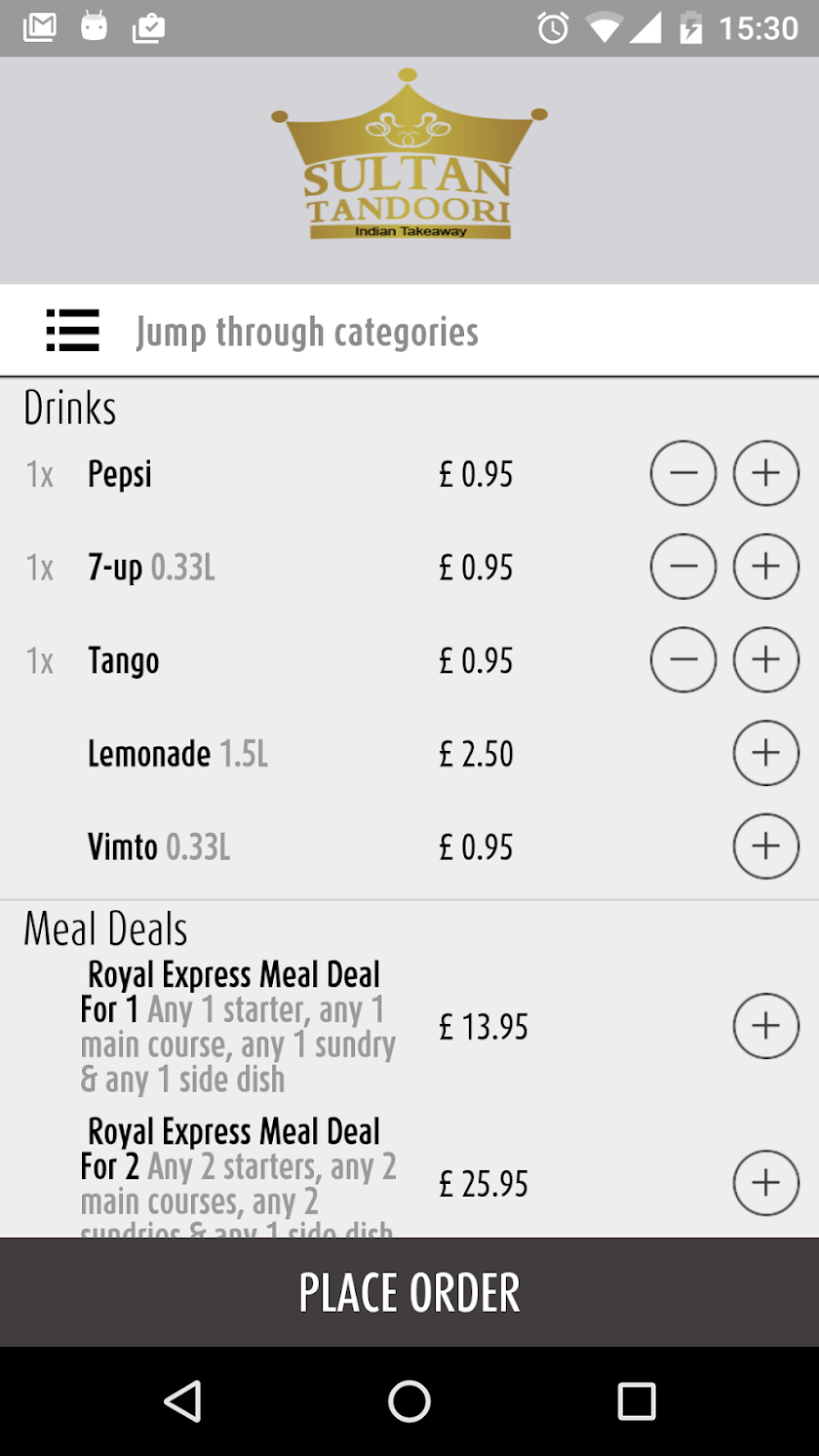Add one more Tango
Image resolution: width=819 pixels, height=1456 pixels.
pyautogui.click(x=765, y=660)
